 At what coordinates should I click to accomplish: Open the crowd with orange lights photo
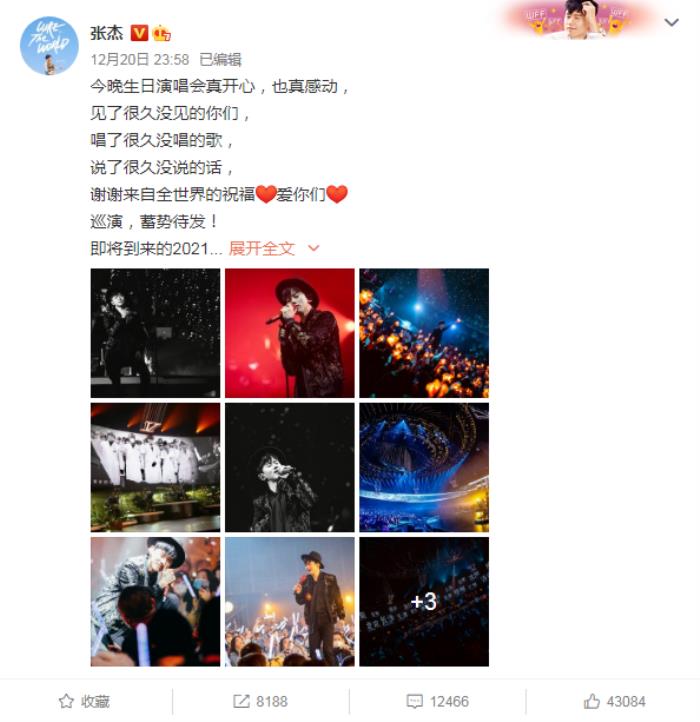[x=424, y=333]
